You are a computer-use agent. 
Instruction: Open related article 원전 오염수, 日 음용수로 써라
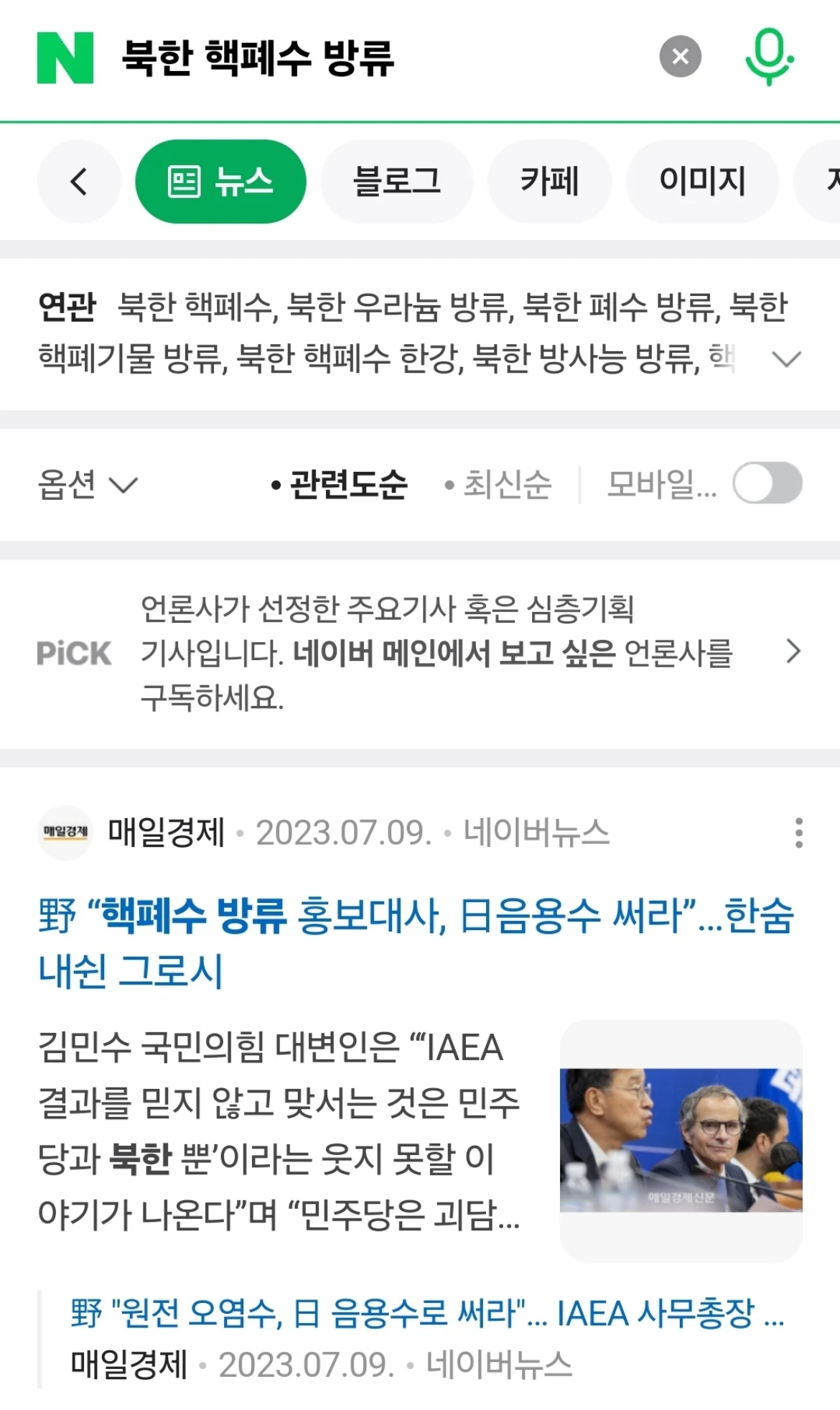(x=426, y=1313)
